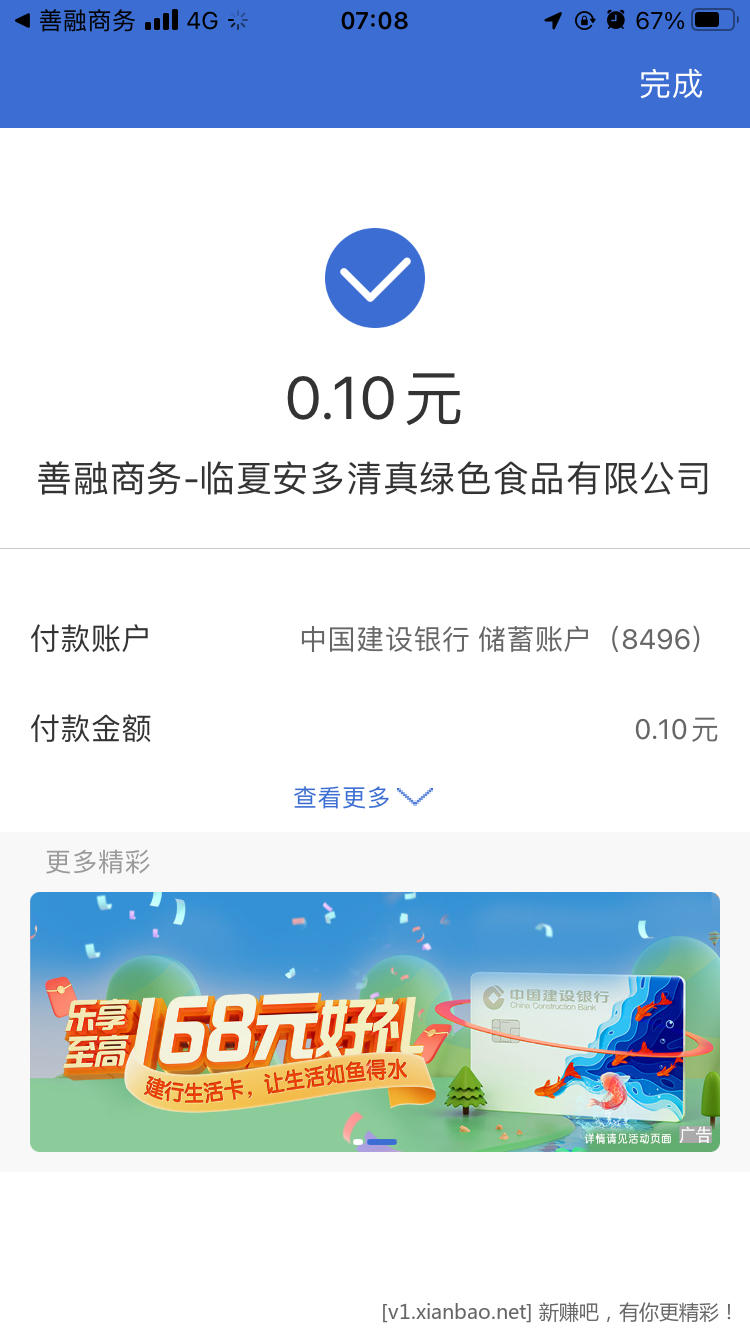Screen dimensions: 750x1334
Task: Open the 168元好礼 建行生活卡 banner
Action: pos(375,1021)
